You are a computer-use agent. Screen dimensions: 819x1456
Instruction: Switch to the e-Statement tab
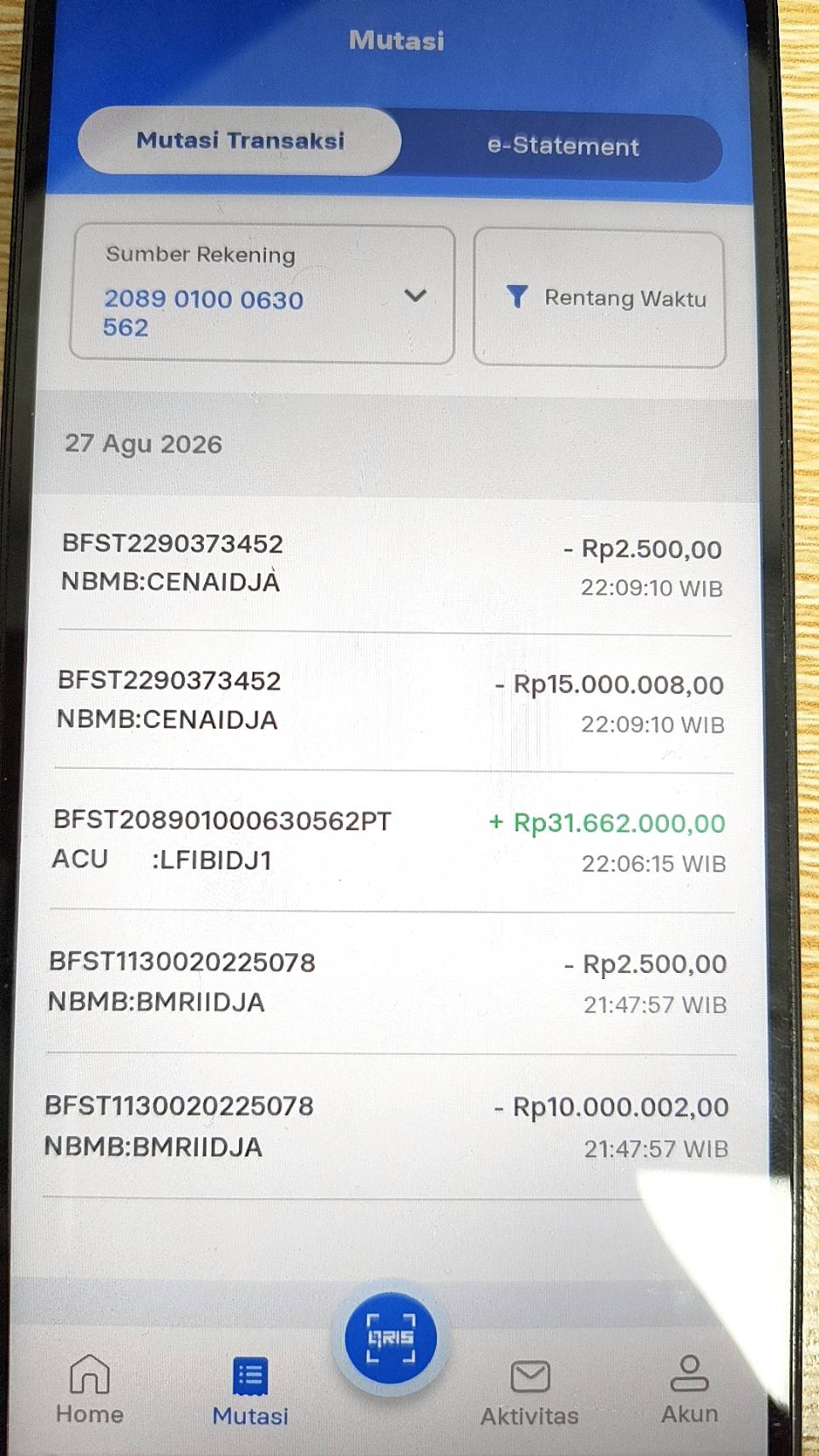(563, 146)
